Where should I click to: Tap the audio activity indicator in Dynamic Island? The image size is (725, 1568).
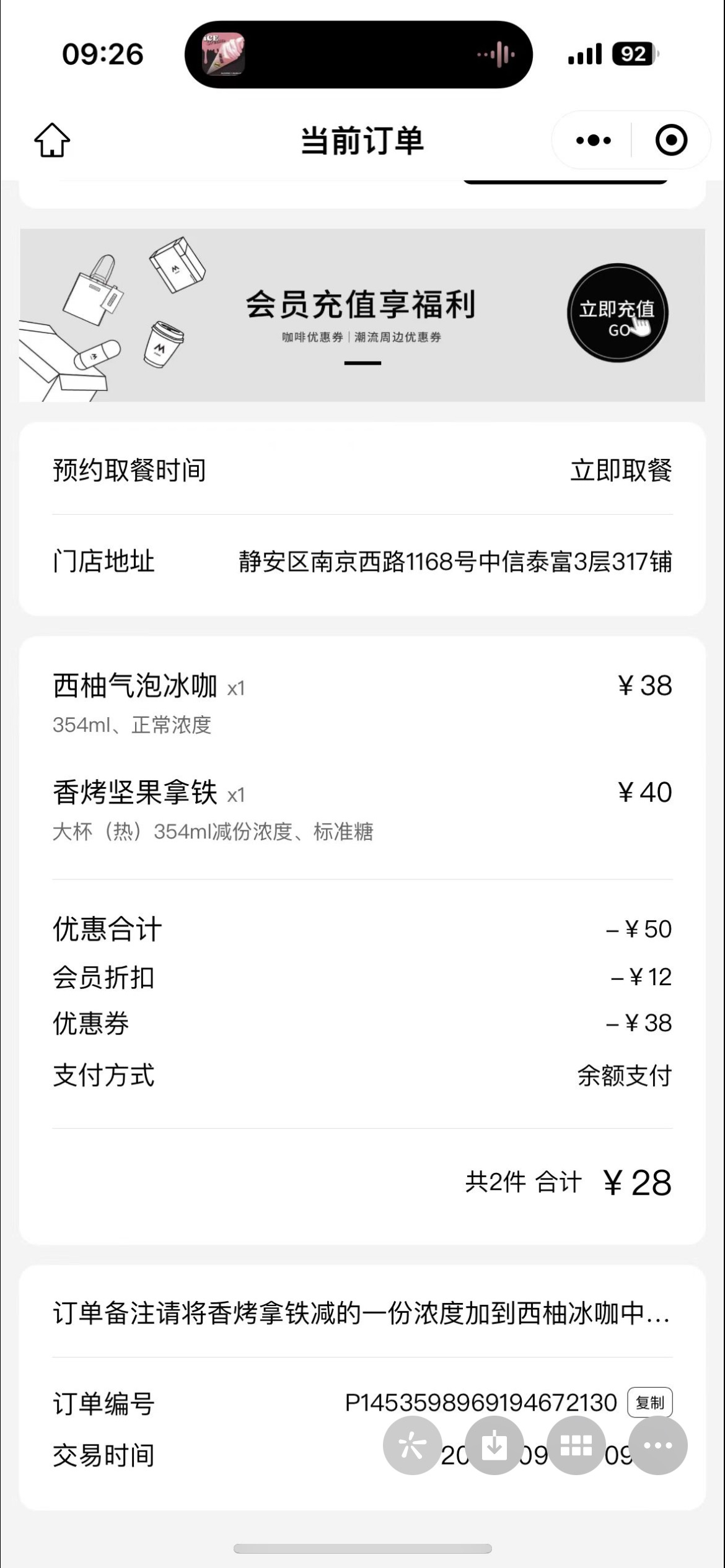(x=496, y=54)
